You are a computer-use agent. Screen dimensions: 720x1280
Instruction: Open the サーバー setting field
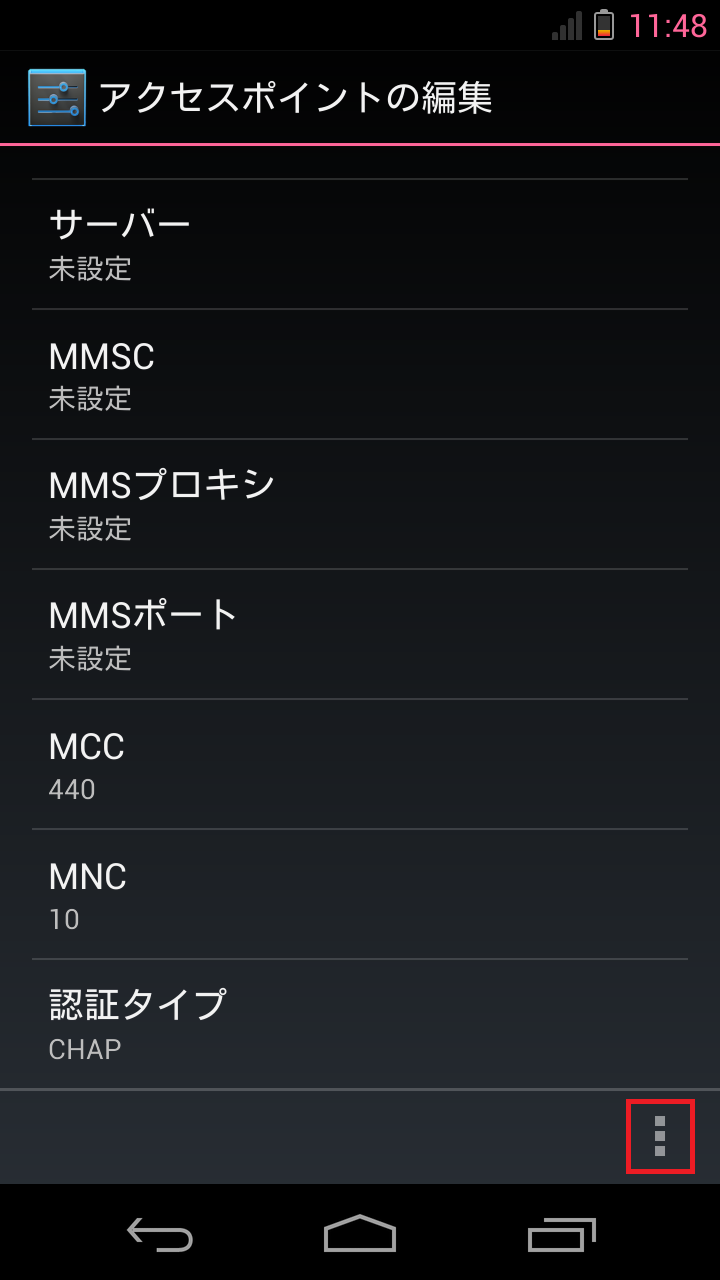point(360,242)
